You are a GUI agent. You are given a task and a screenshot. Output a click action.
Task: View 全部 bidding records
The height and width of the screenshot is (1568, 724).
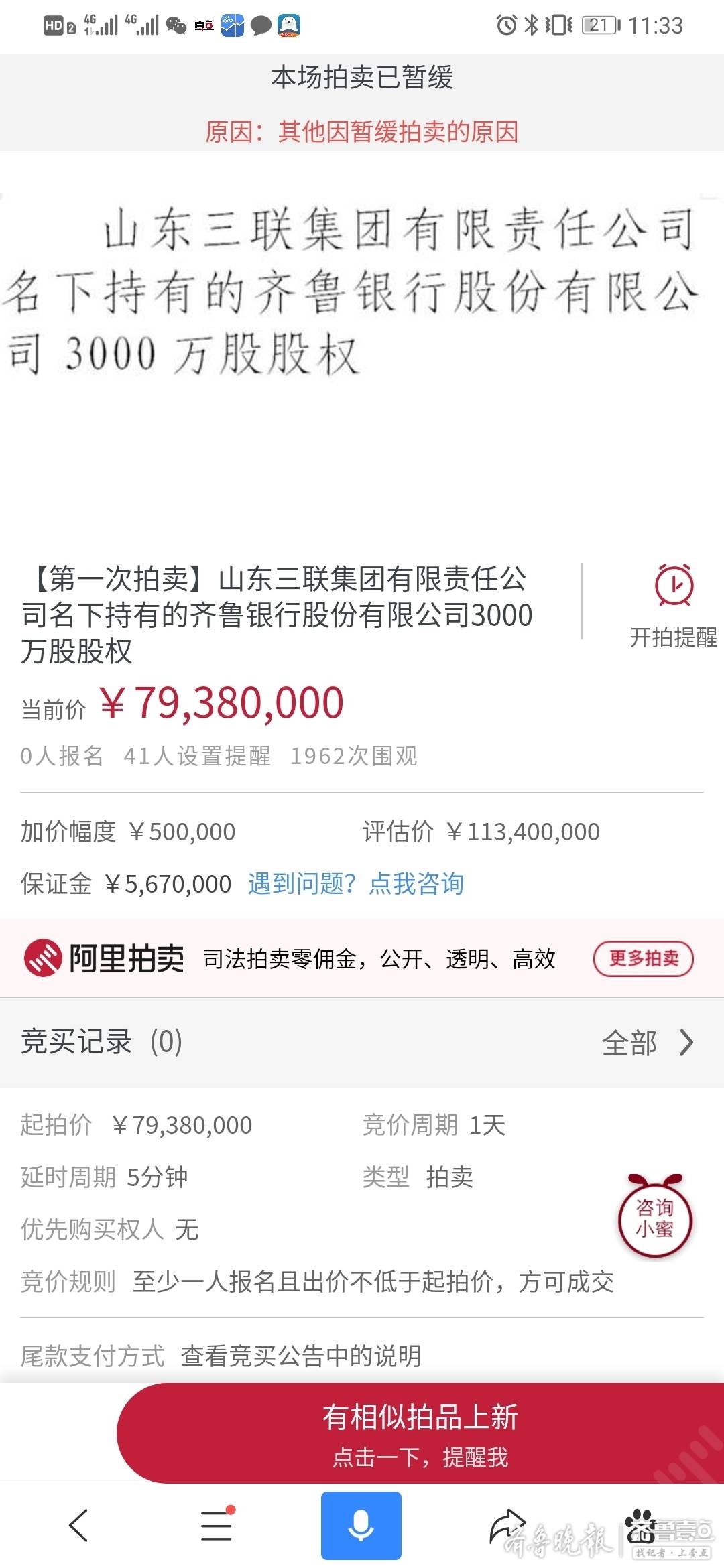tap(648, 1043)
